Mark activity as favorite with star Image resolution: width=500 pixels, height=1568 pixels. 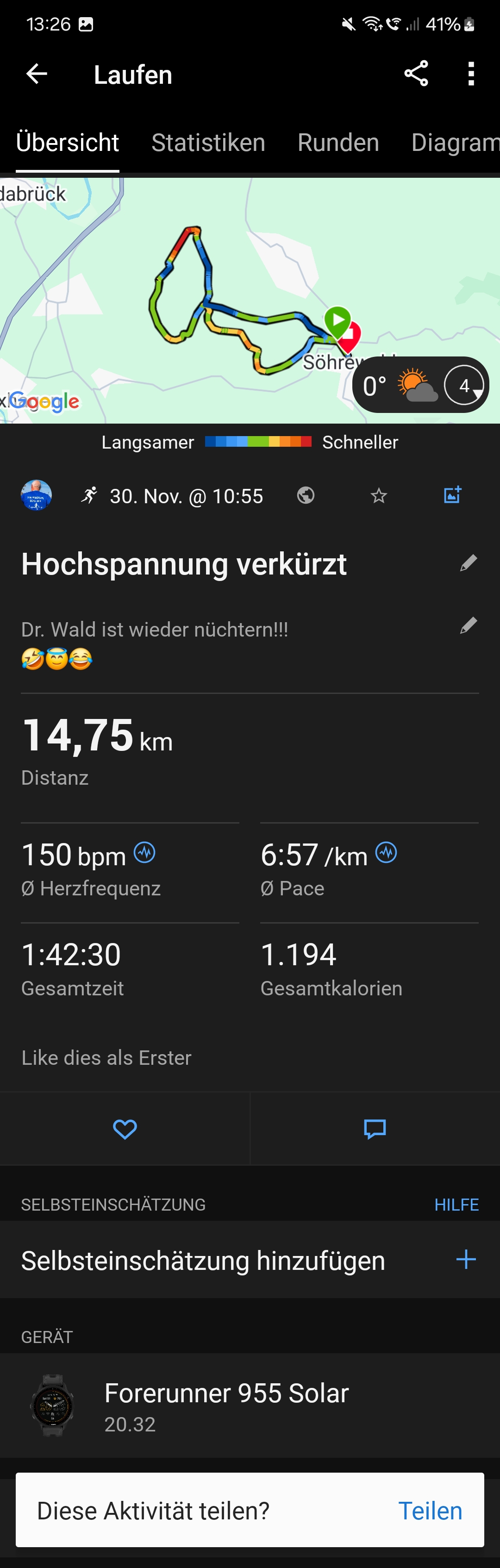(x=379, y=495)
